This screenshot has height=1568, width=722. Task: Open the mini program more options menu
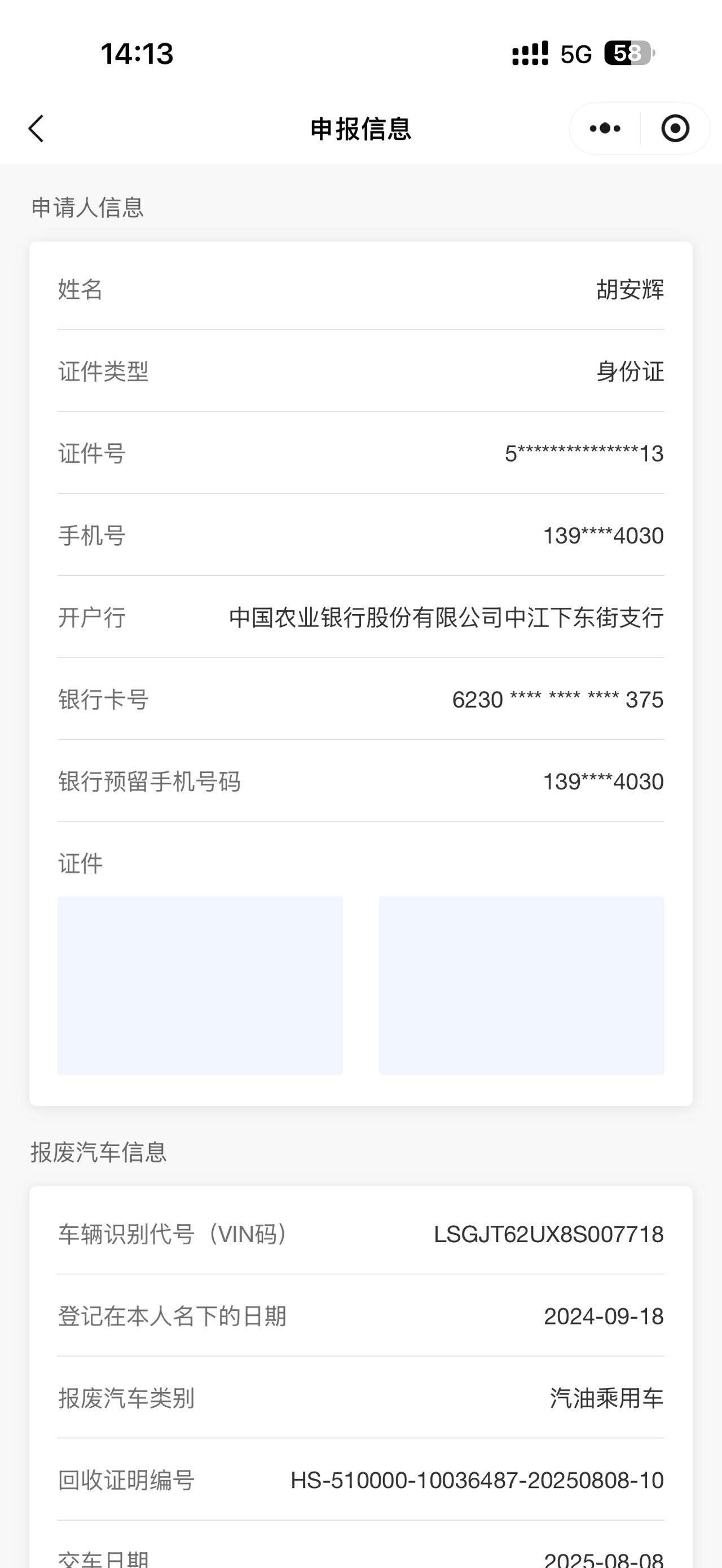click(x=605, y=129)
